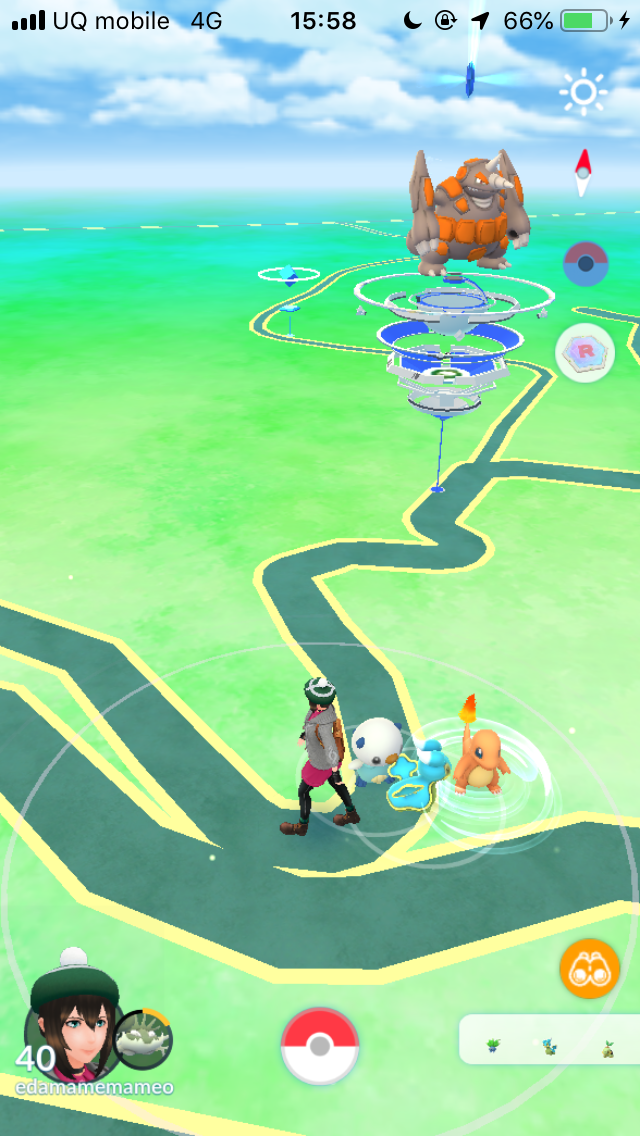The image size is (640, 1136).
Task: Open the main menu Poké Ball button
Action: click(319, 1046)
